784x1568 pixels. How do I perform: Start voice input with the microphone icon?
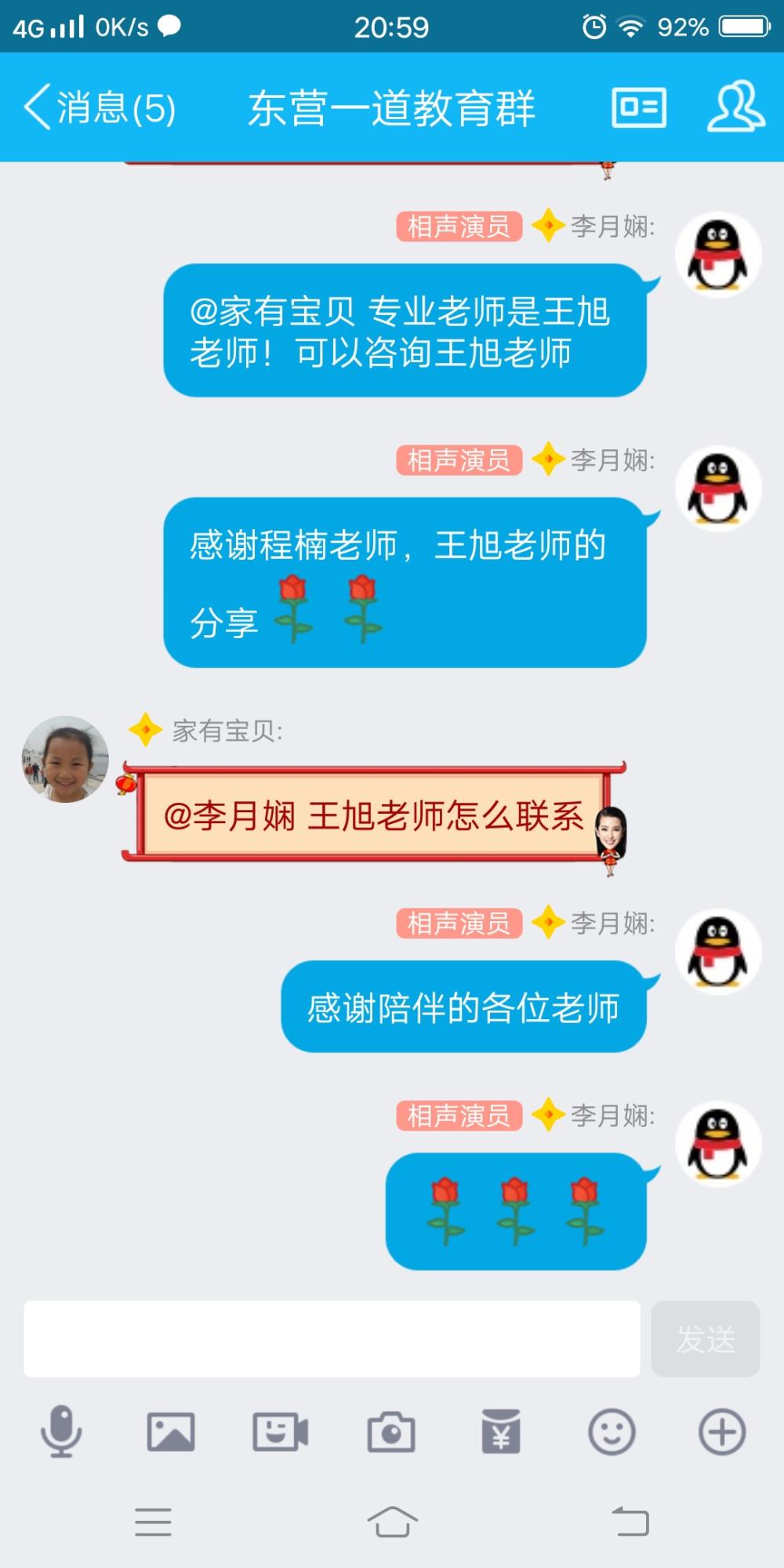click(61, 1432)
